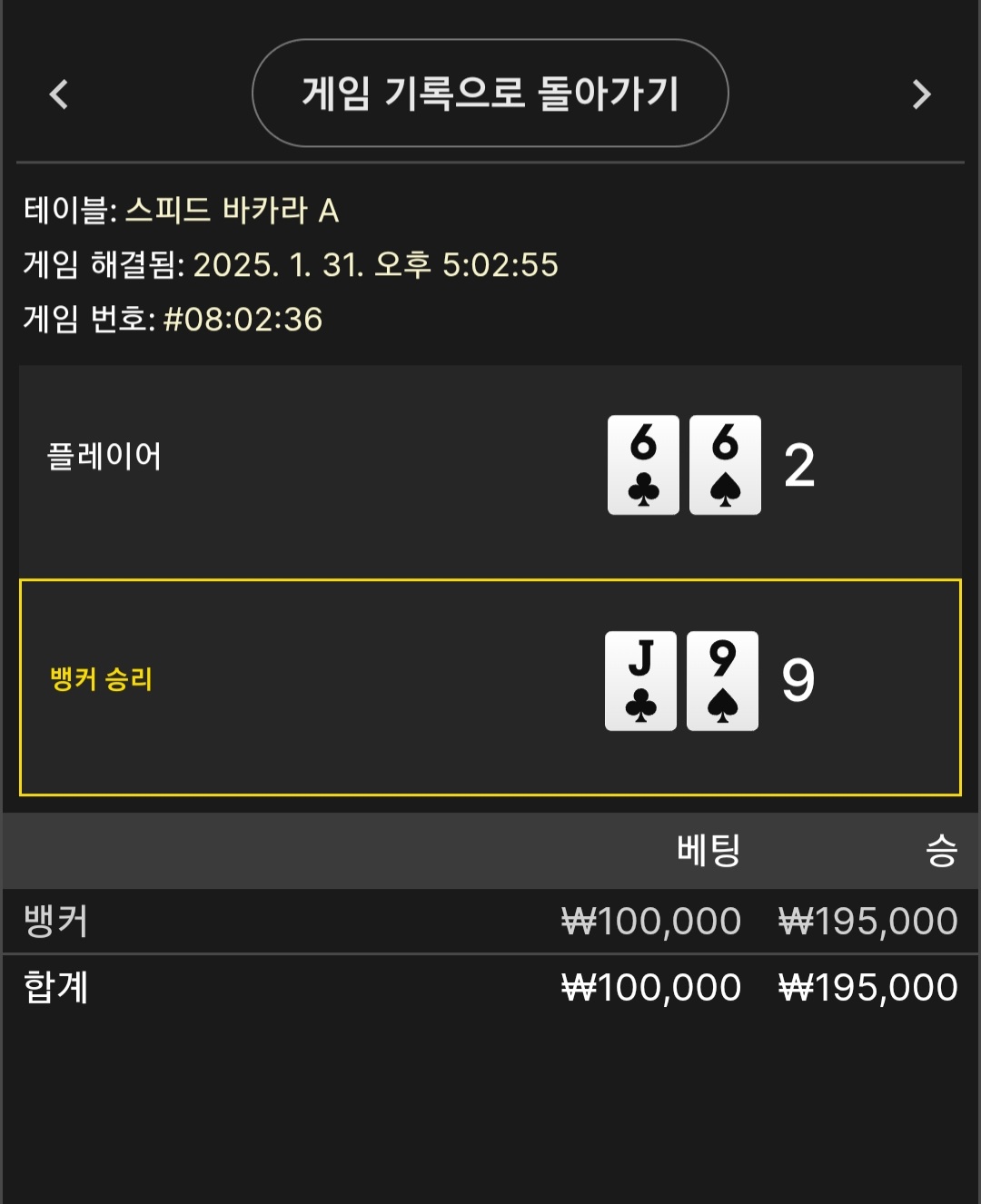This screenshot has width=981, height=1204.
Task: Go to the next game record
Action: 921,94
